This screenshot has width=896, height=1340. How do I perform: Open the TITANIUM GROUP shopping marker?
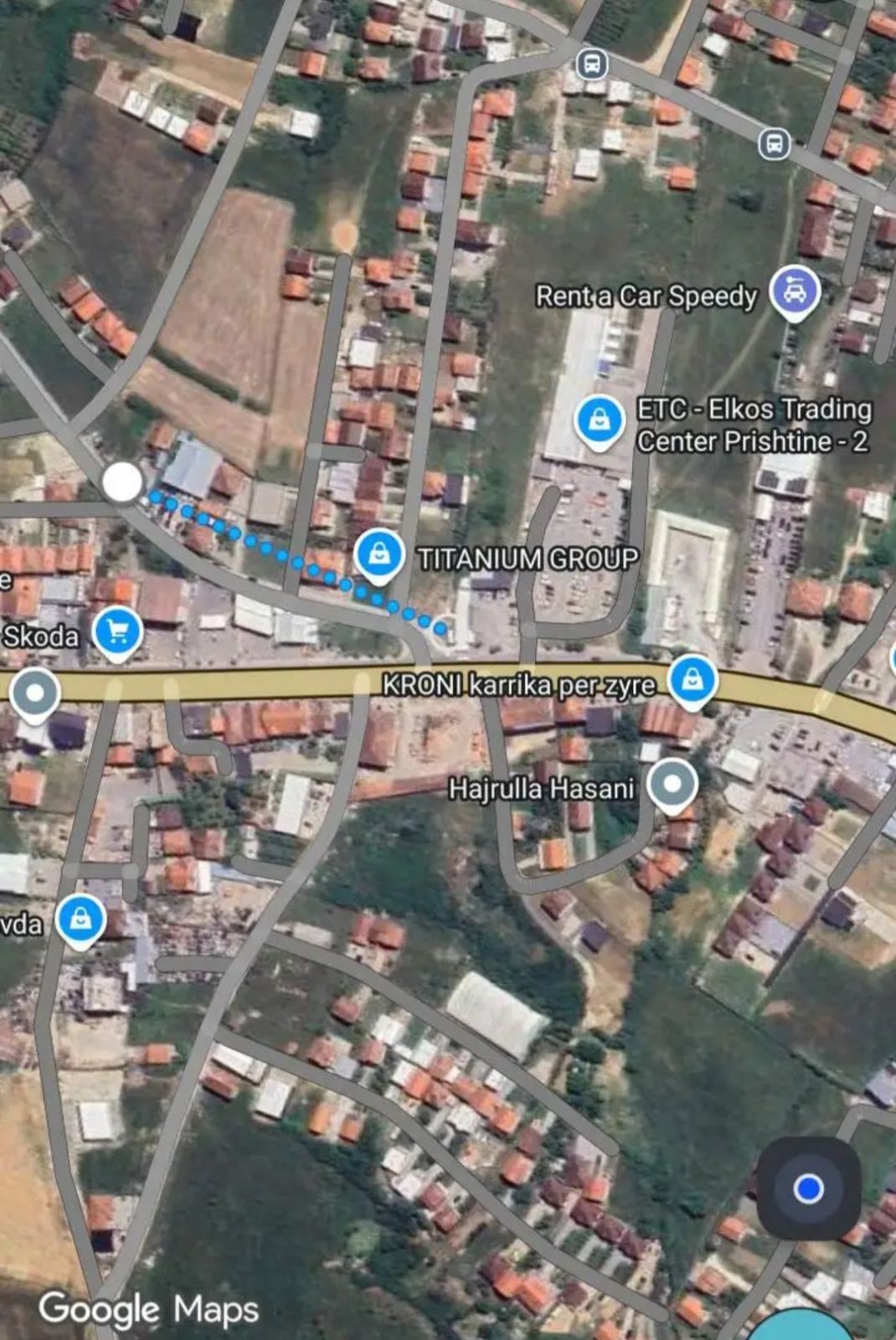pos(379,554)
